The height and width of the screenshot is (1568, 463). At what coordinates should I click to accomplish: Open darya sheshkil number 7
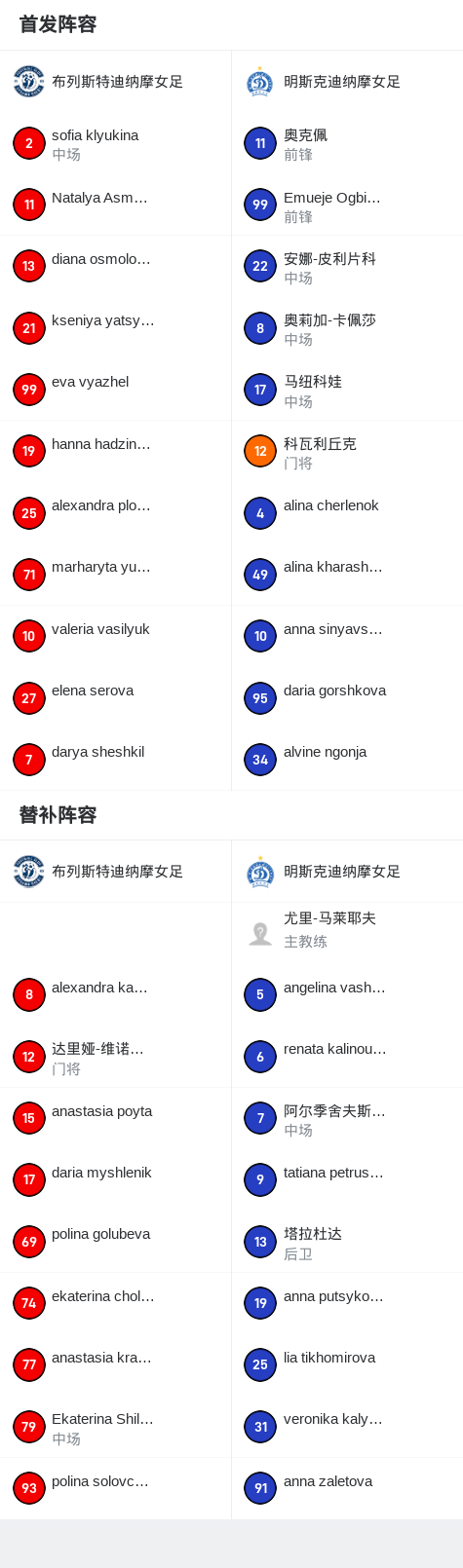point(115,760)
